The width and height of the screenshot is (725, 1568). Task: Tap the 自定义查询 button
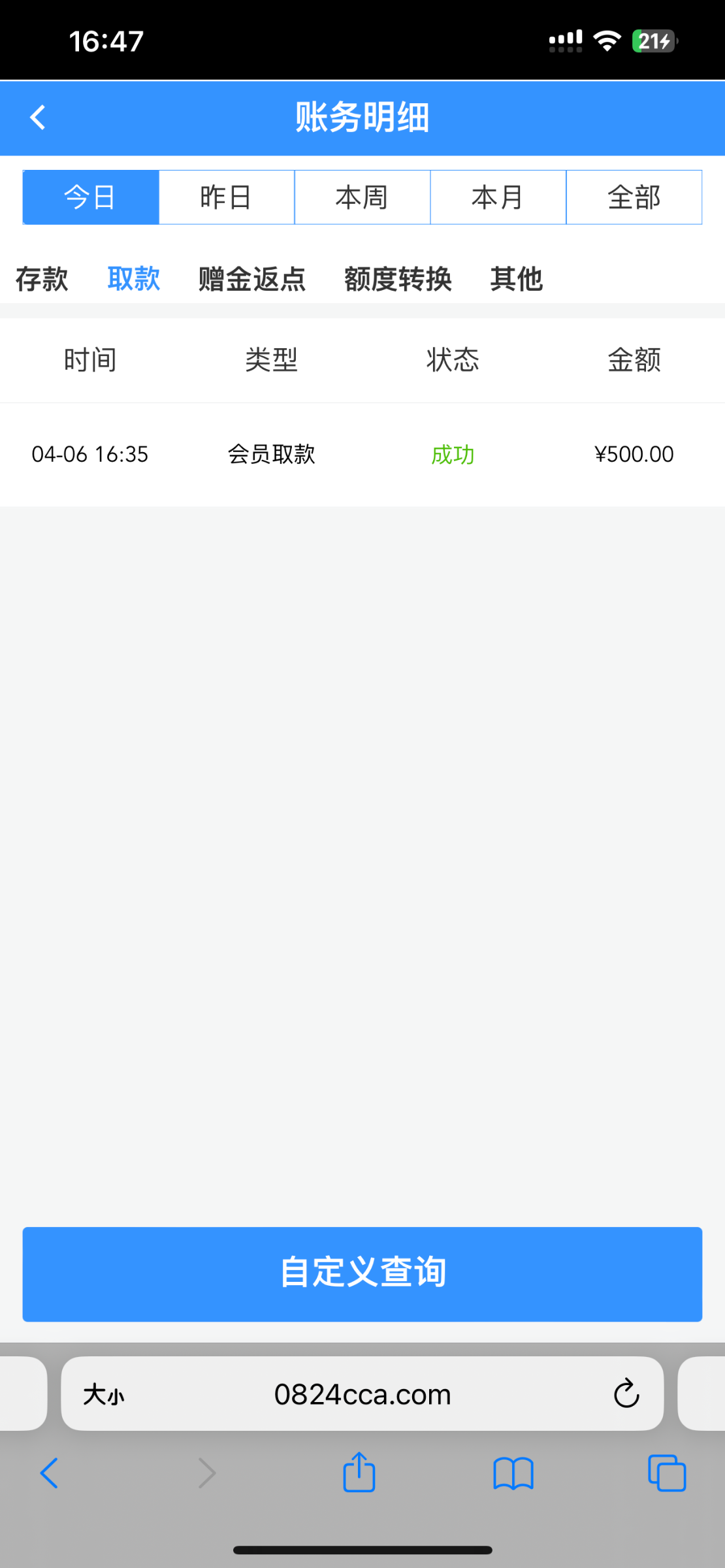pyautogui.click(x=362, y=1272)
